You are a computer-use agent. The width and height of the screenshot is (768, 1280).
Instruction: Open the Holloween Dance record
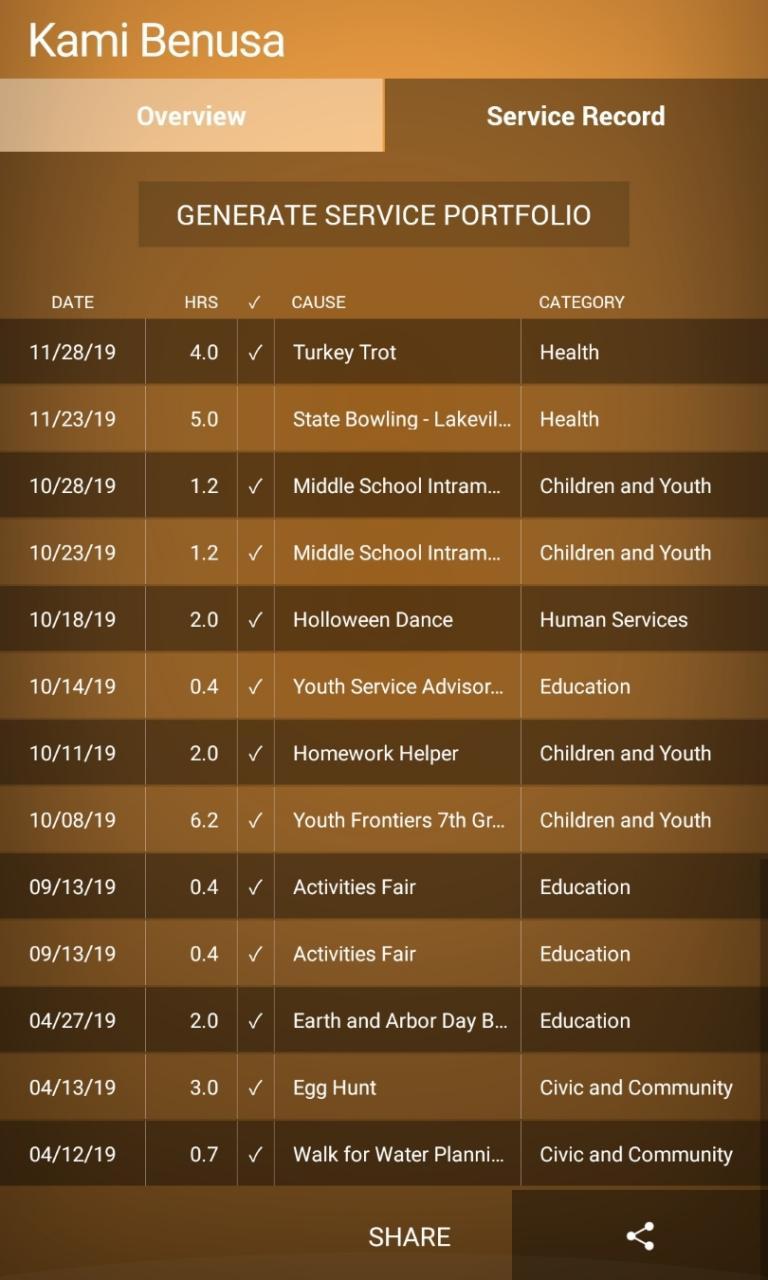[x=372, y=620]
